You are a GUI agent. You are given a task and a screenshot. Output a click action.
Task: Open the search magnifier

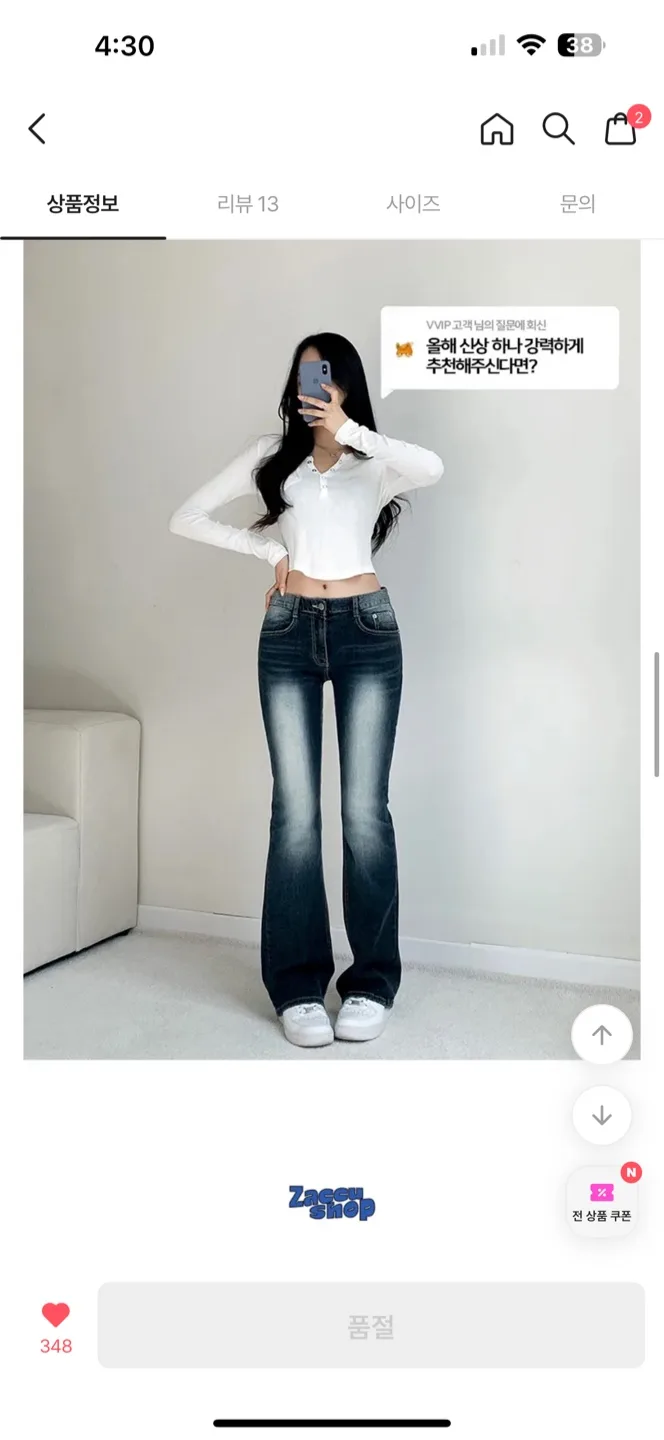558,129
